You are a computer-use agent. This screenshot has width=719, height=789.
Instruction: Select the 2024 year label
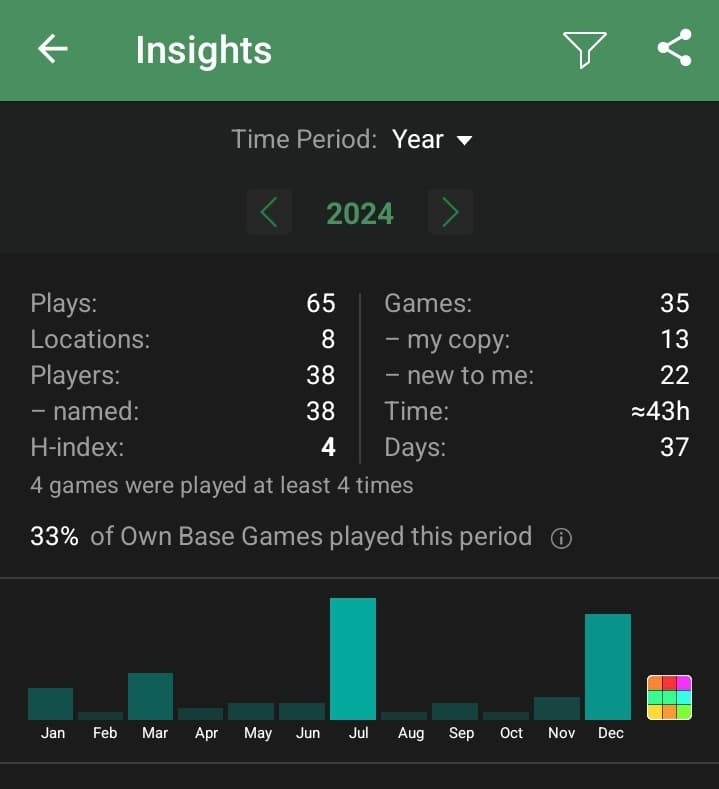[360, 213]
